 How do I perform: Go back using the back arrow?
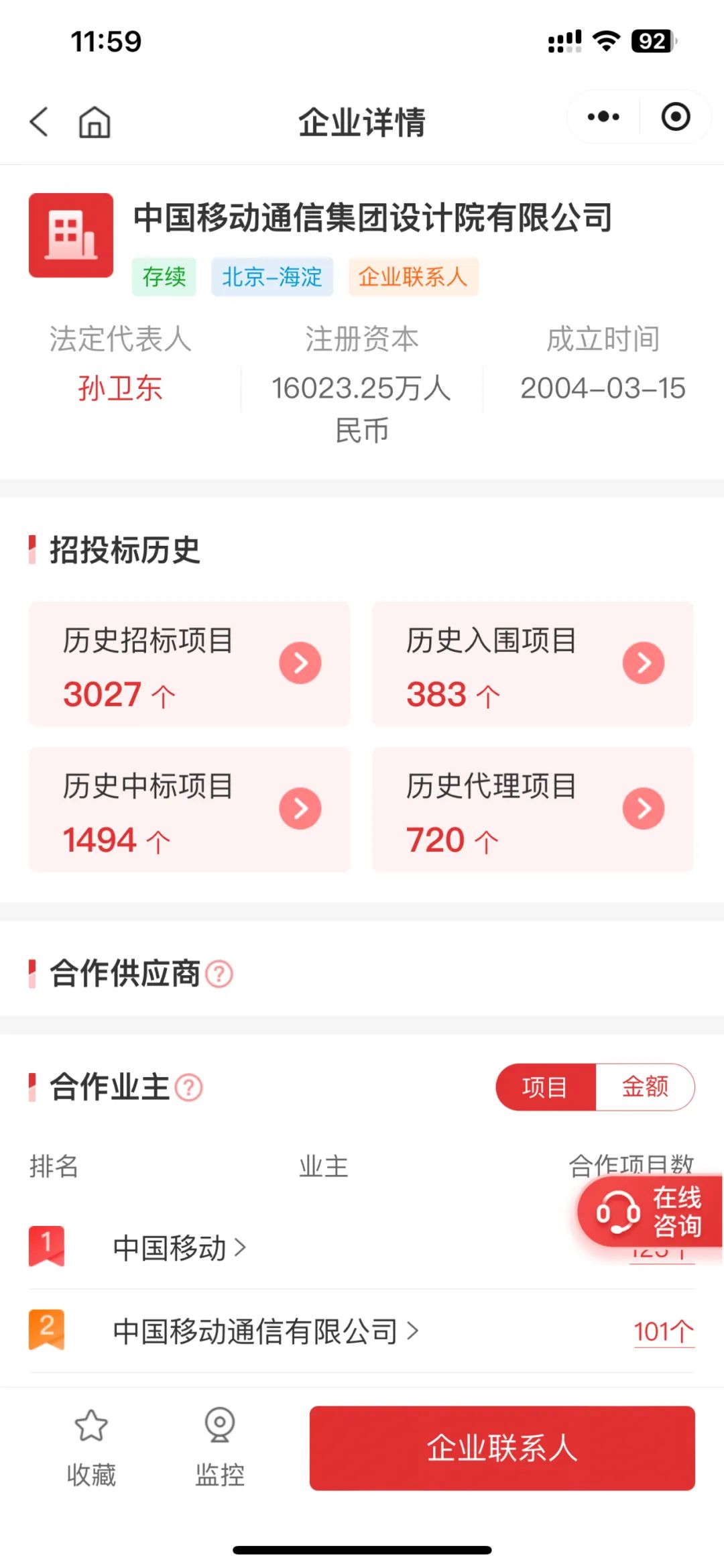40,122
